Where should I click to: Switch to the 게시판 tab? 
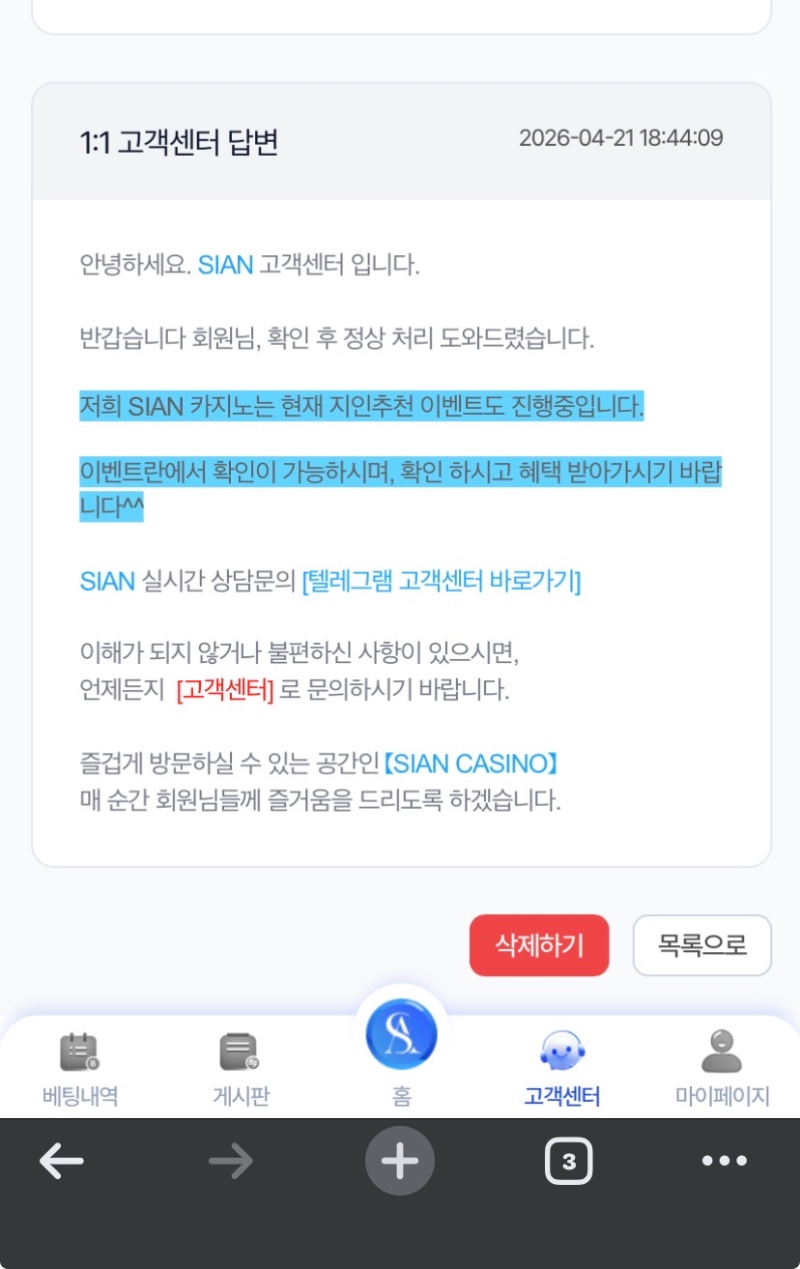[x=241, y=1067]
